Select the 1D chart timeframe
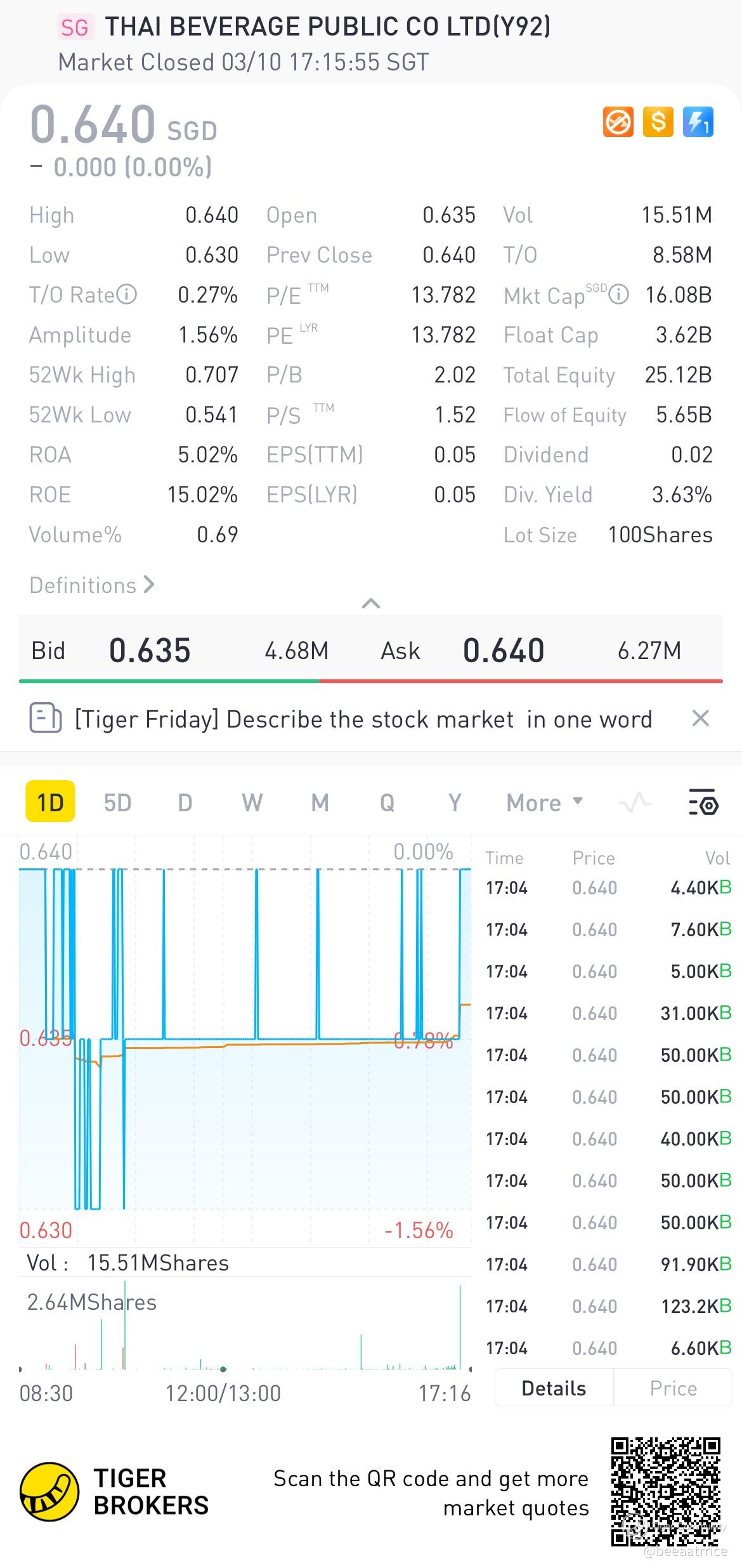The image size is (742, 1568). coord(50,802)
